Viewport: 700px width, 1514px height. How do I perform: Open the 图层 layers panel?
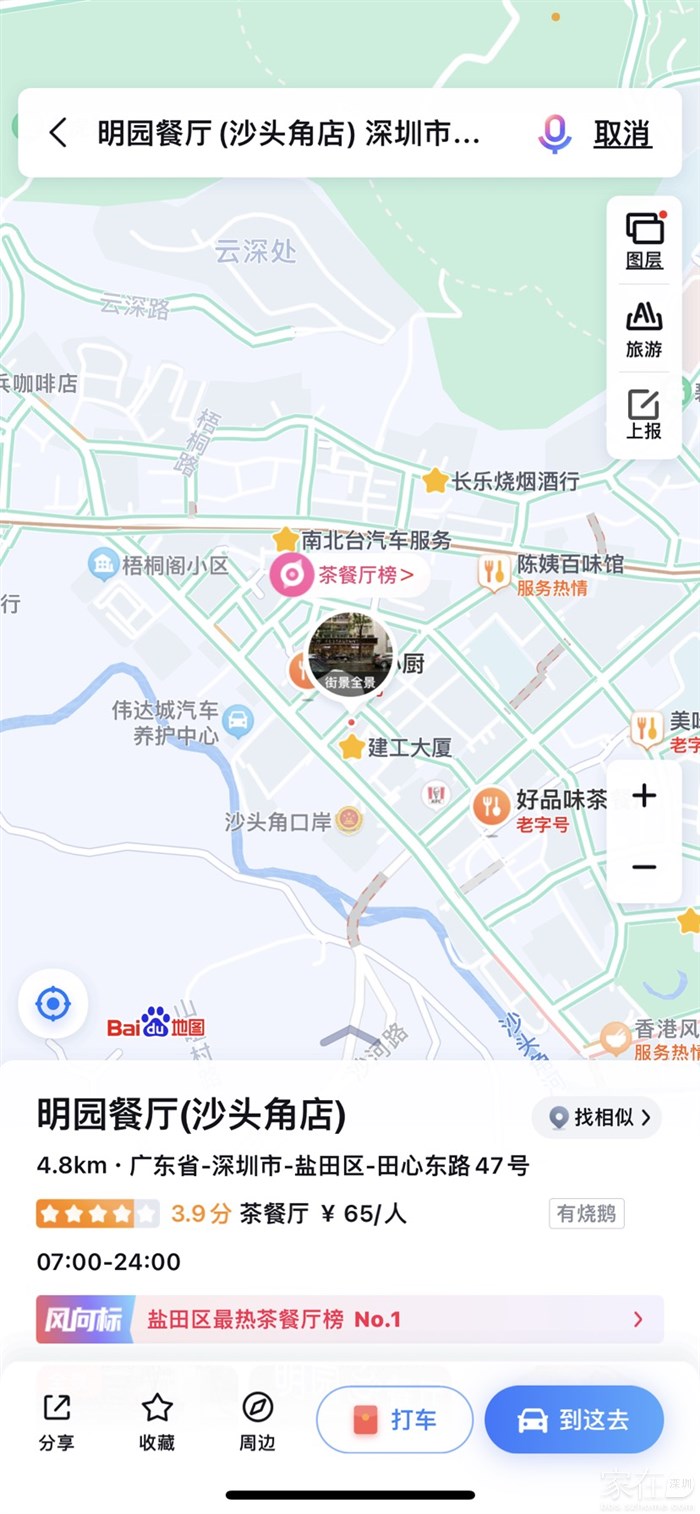pos(644,241)
